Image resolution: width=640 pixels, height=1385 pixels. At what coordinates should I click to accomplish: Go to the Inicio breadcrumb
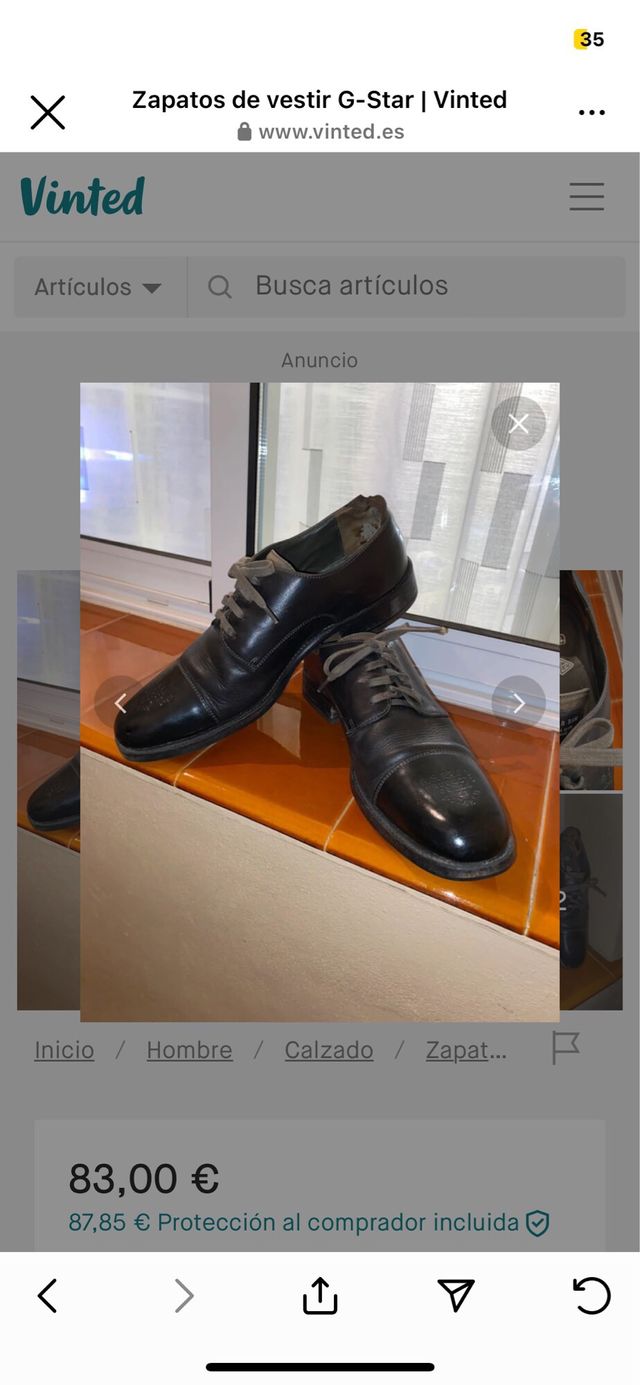point(64,1050)
